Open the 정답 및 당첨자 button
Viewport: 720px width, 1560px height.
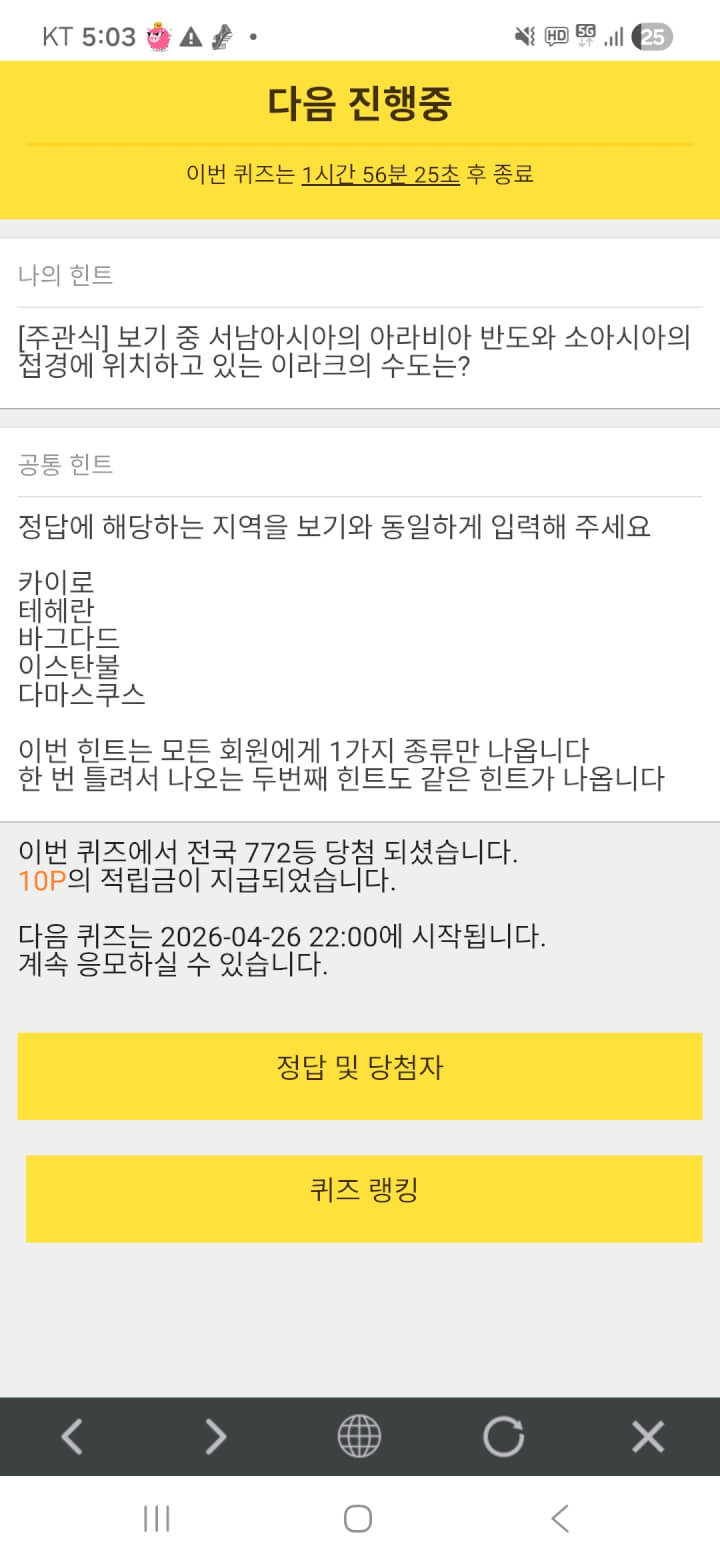tap(360, 1075)
